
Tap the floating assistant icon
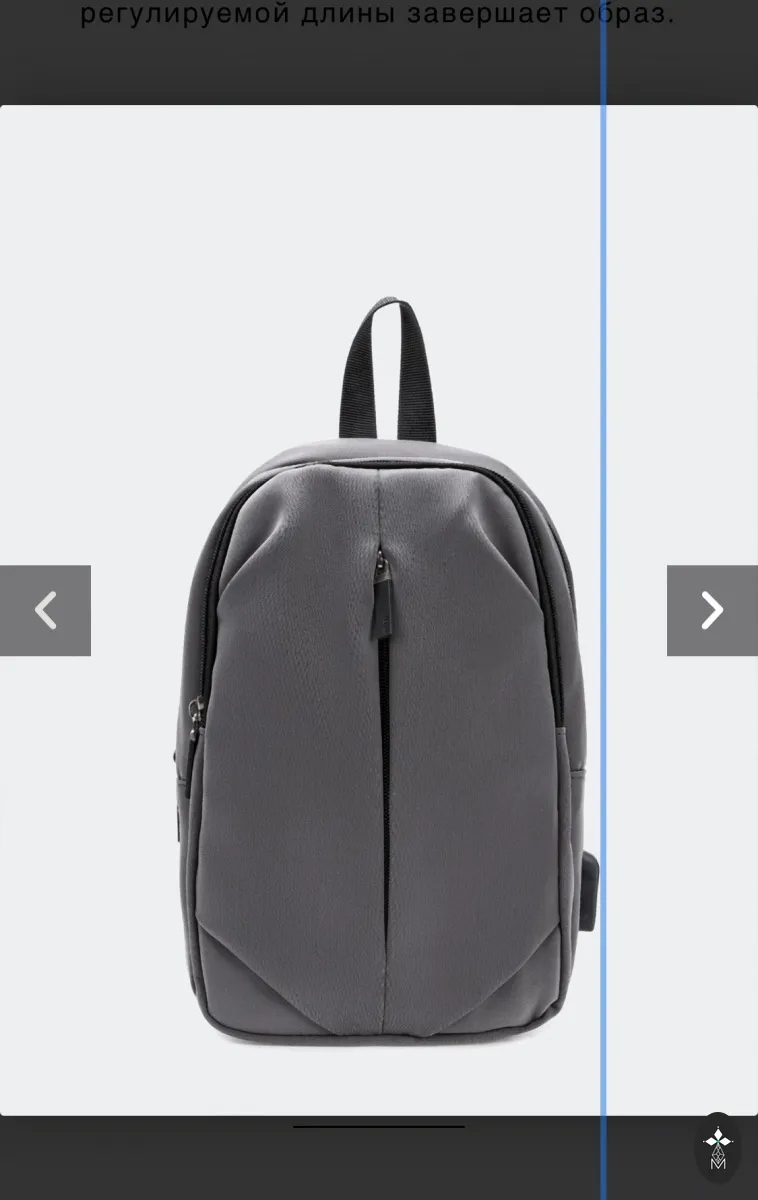[x=718, y=1148]
